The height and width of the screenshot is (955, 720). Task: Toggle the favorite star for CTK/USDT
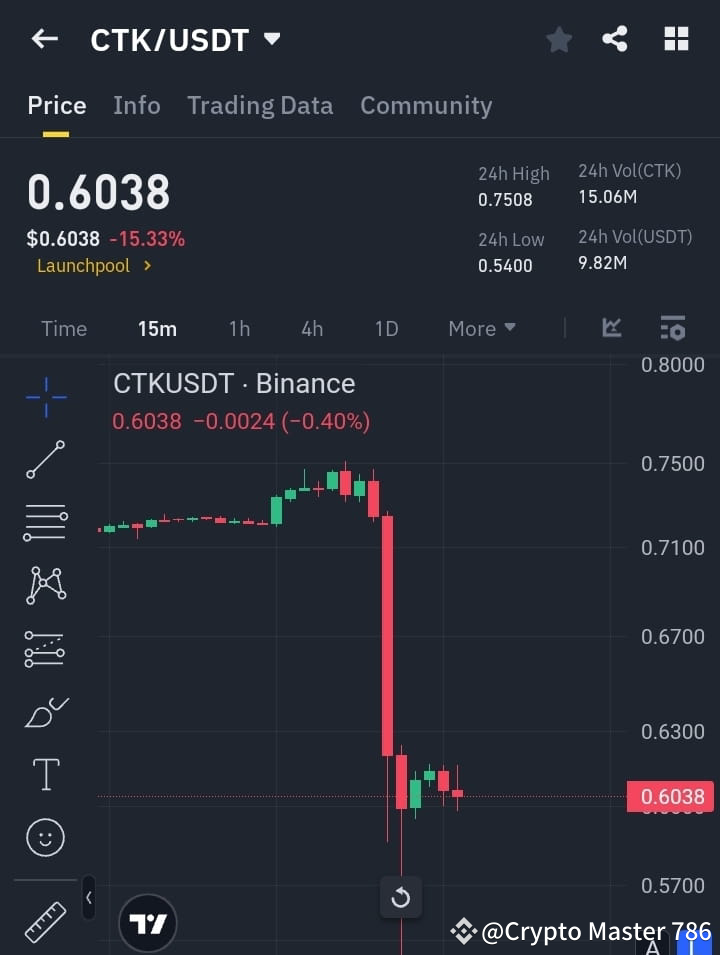[558, 39]
